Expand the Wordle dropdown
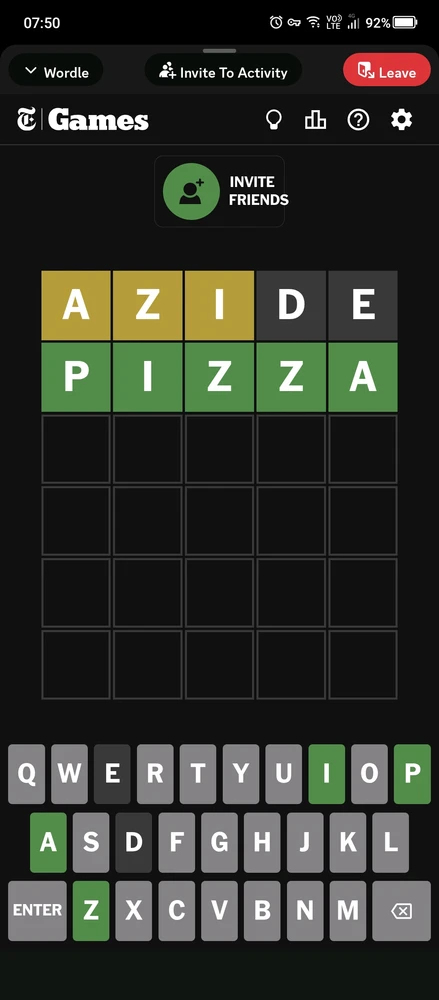Screen dimensions: 439x1000 click(56, 70)
